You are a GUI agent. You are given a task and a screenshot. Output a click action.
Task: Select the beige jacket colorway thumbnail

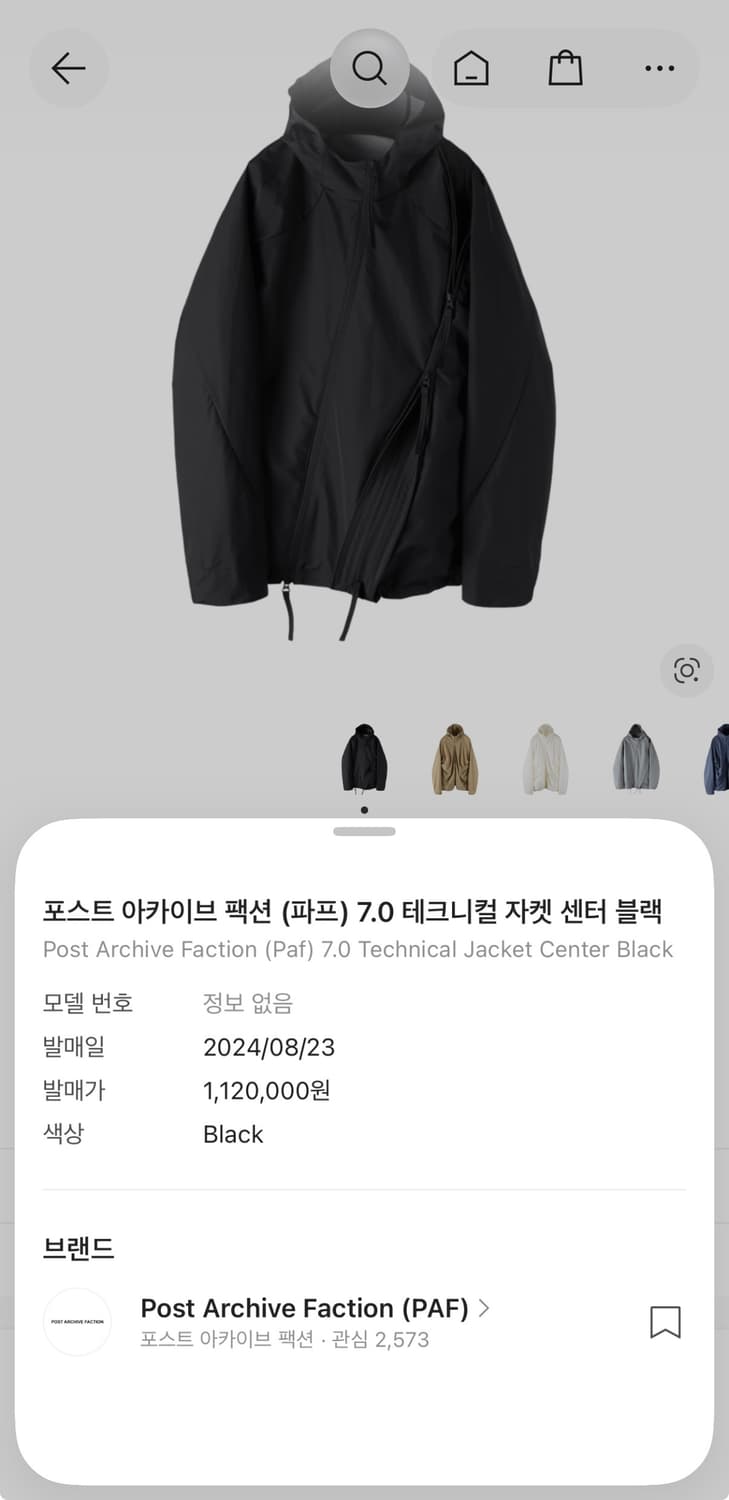[455, 757]
